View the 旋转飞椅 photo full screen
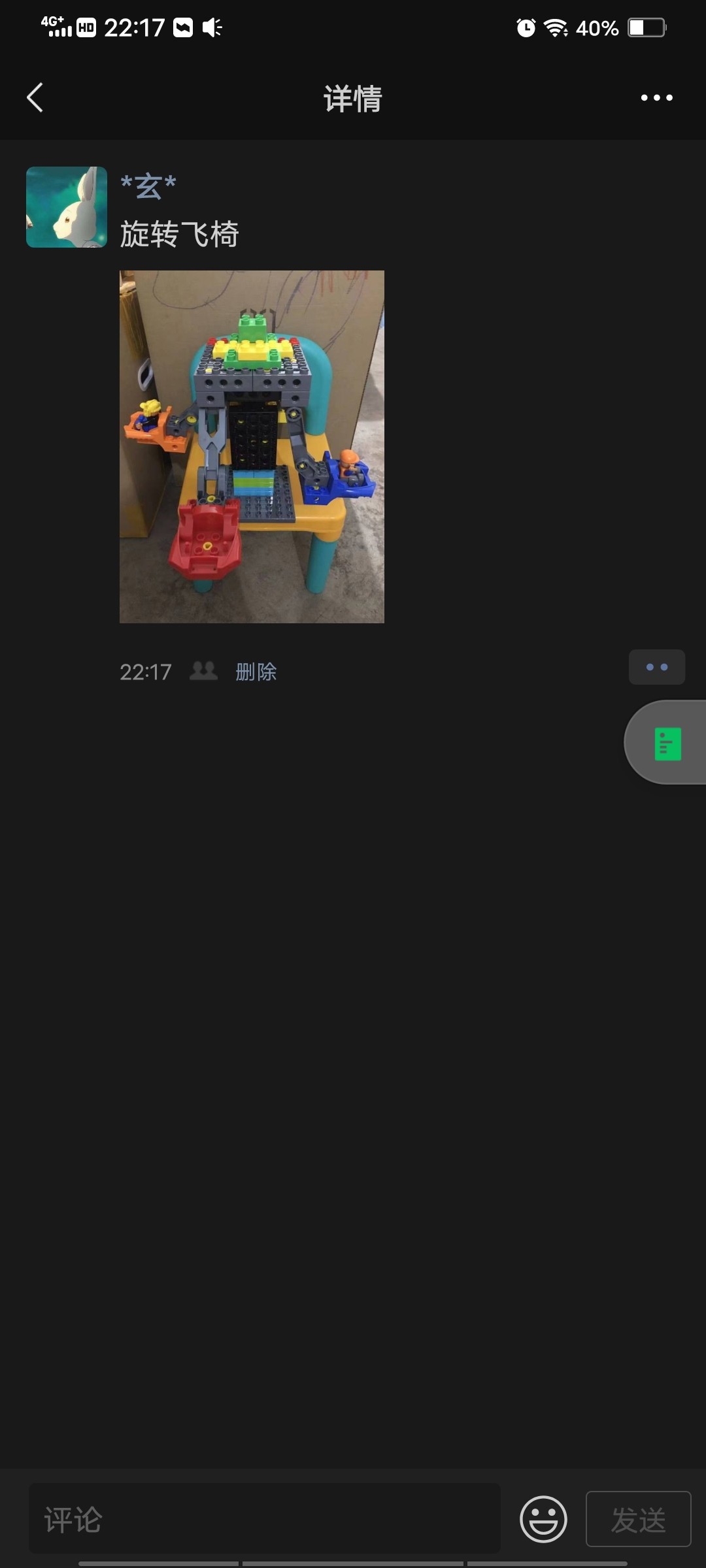The image size is (706, 1568). pos(252,446)
